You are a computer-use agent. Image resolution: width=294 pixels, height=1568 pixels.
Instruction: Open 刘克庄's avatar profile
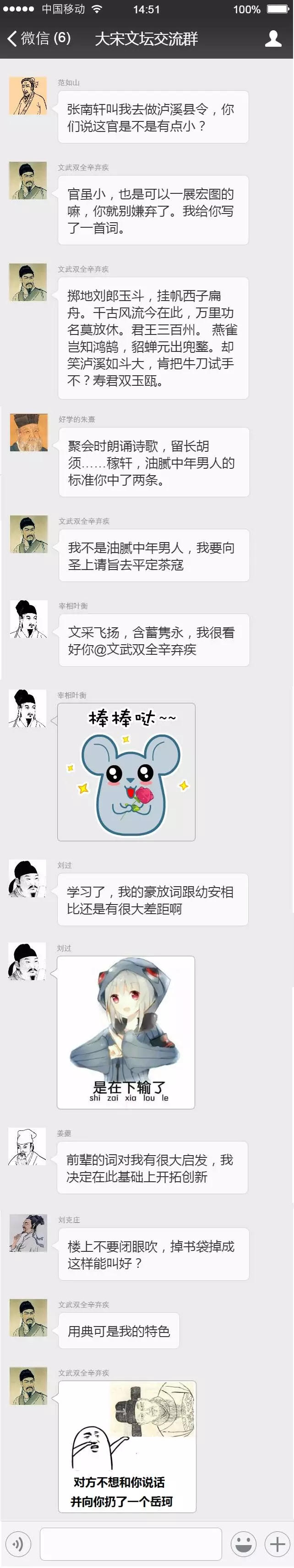[28, 1233]
